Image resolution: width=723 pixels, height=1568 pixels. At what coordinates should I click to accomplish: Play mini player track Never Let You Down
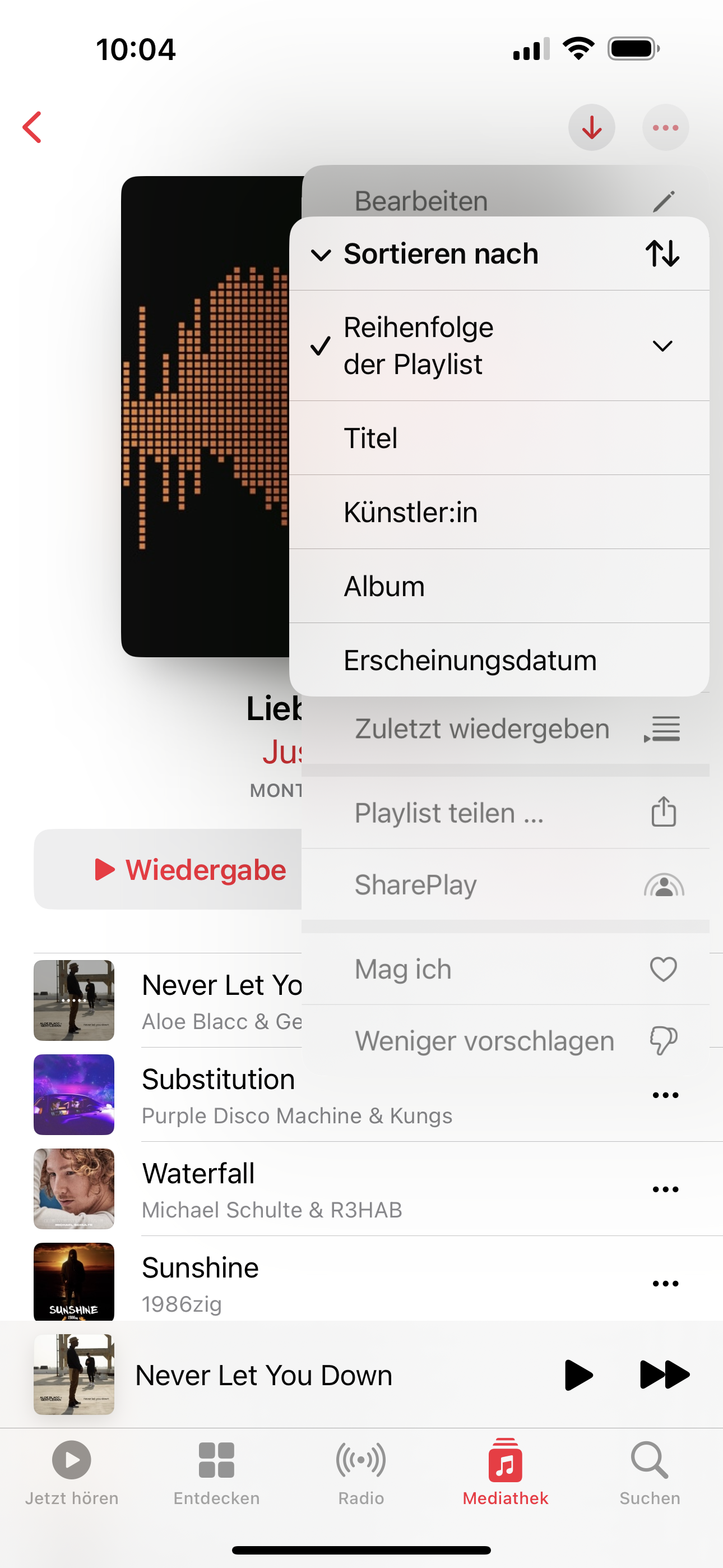point(578,1375)
